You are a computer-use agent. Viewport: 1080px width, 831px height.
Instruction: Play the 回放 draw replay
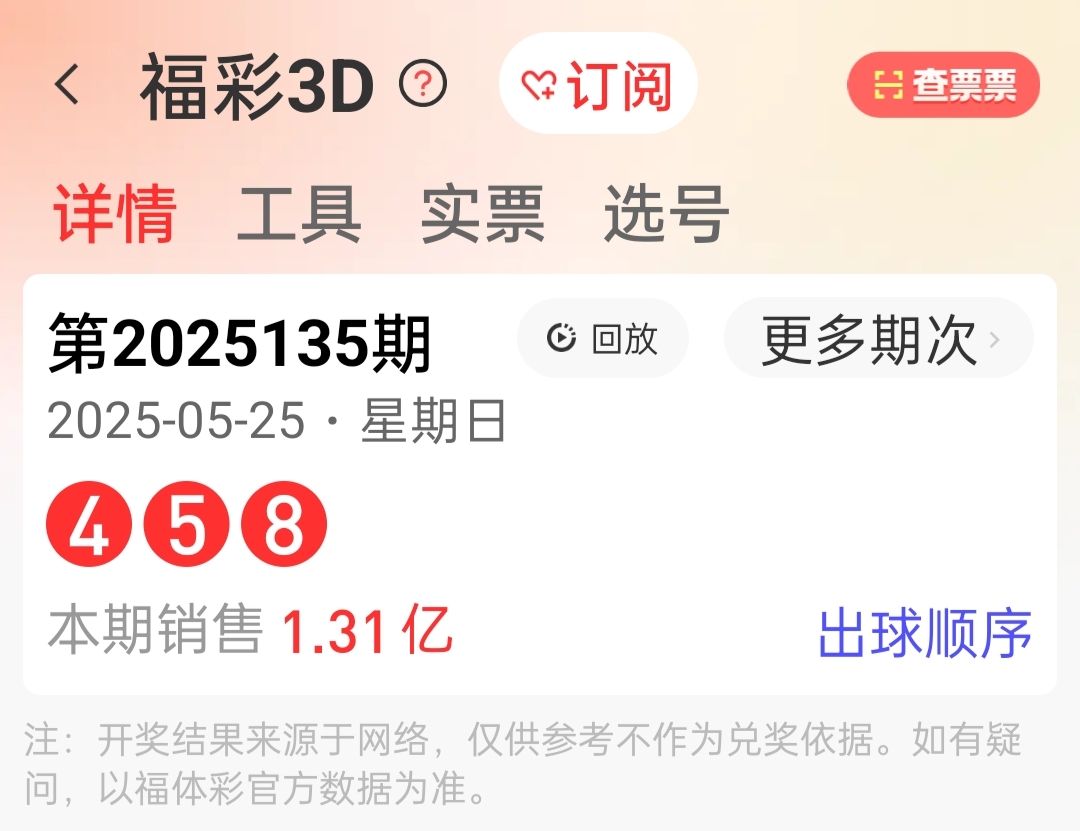tap(603, 339)
